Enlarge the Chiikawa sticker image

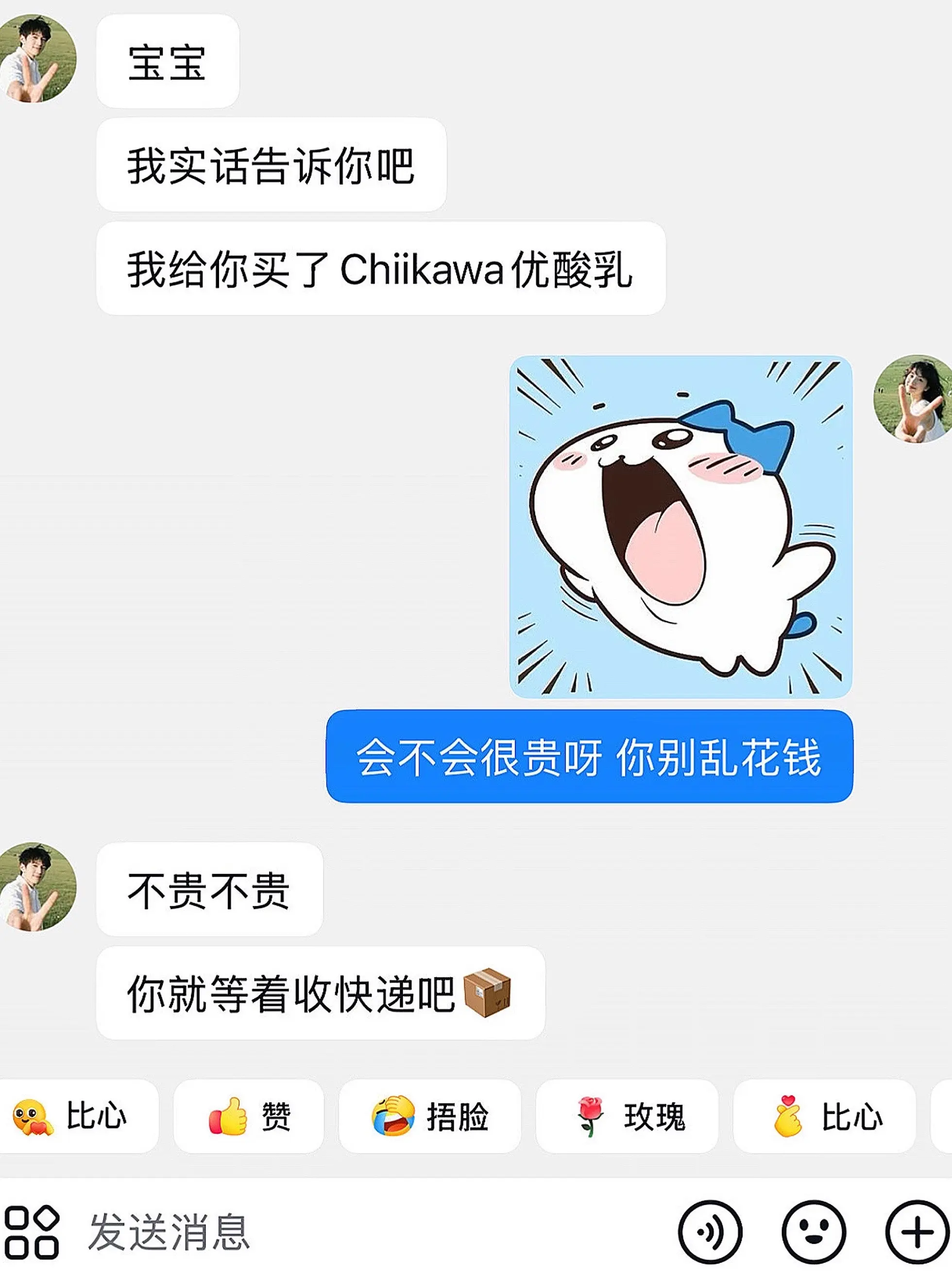point(679,530)
